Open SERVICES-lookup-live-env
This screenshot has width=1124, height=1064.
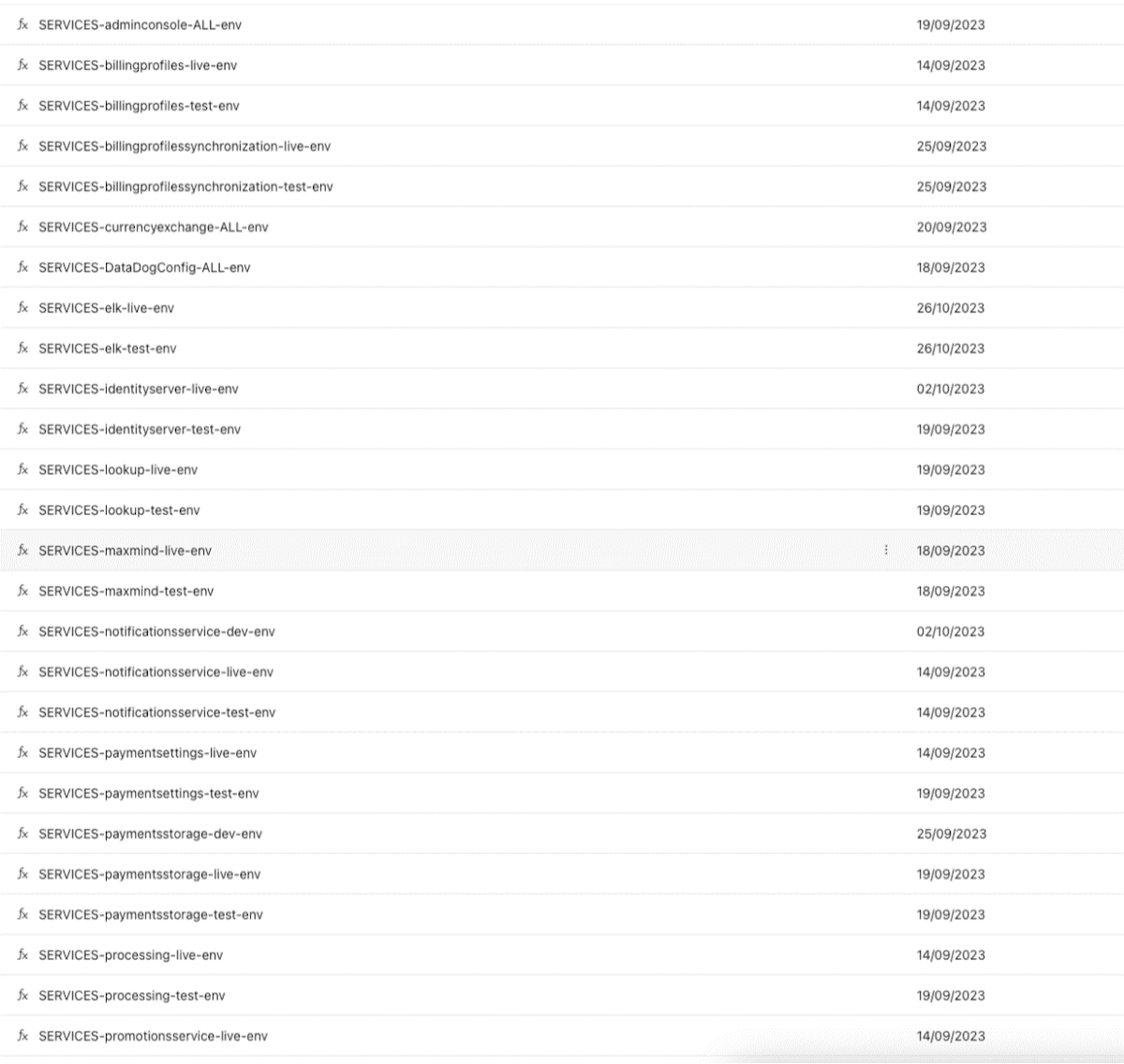[x=118, y=470]
